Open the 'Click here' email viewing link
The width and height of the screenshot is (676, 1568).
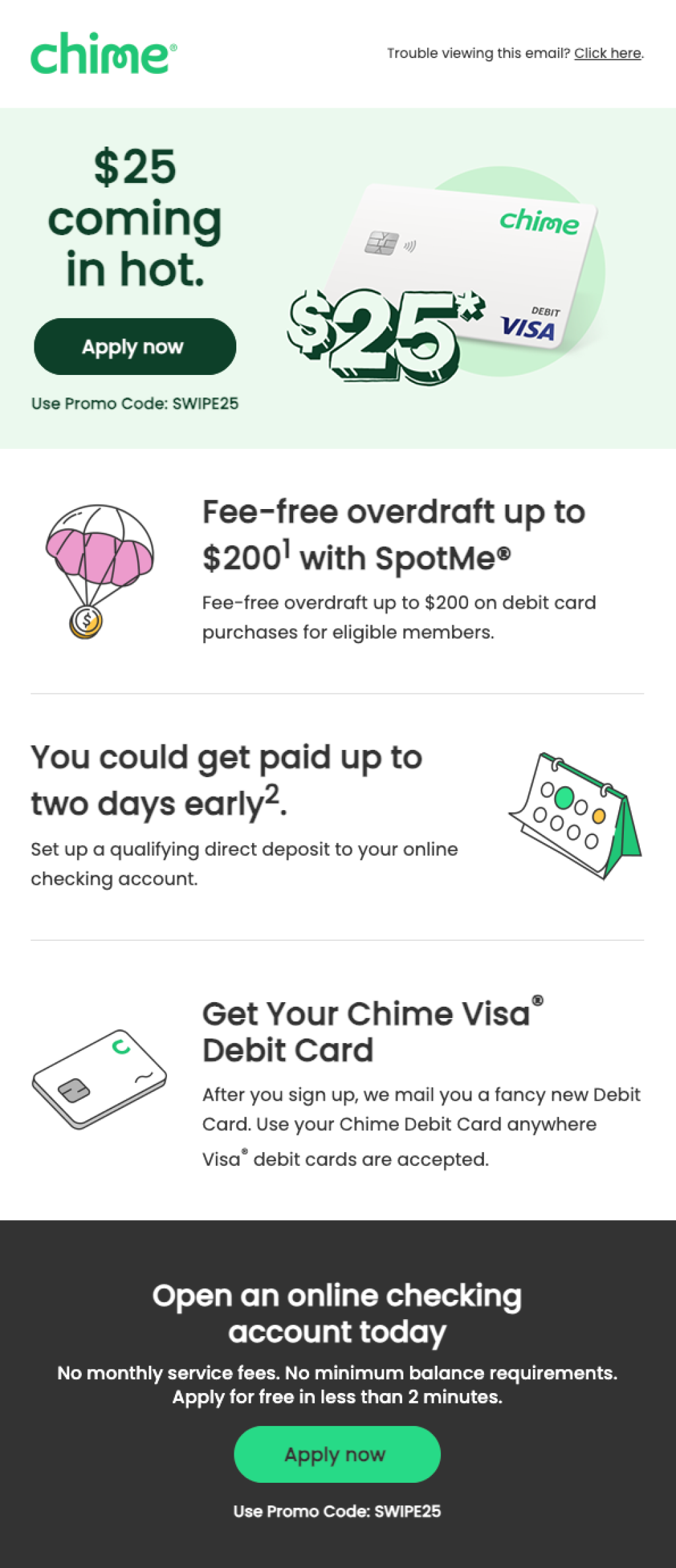(607, 53)
